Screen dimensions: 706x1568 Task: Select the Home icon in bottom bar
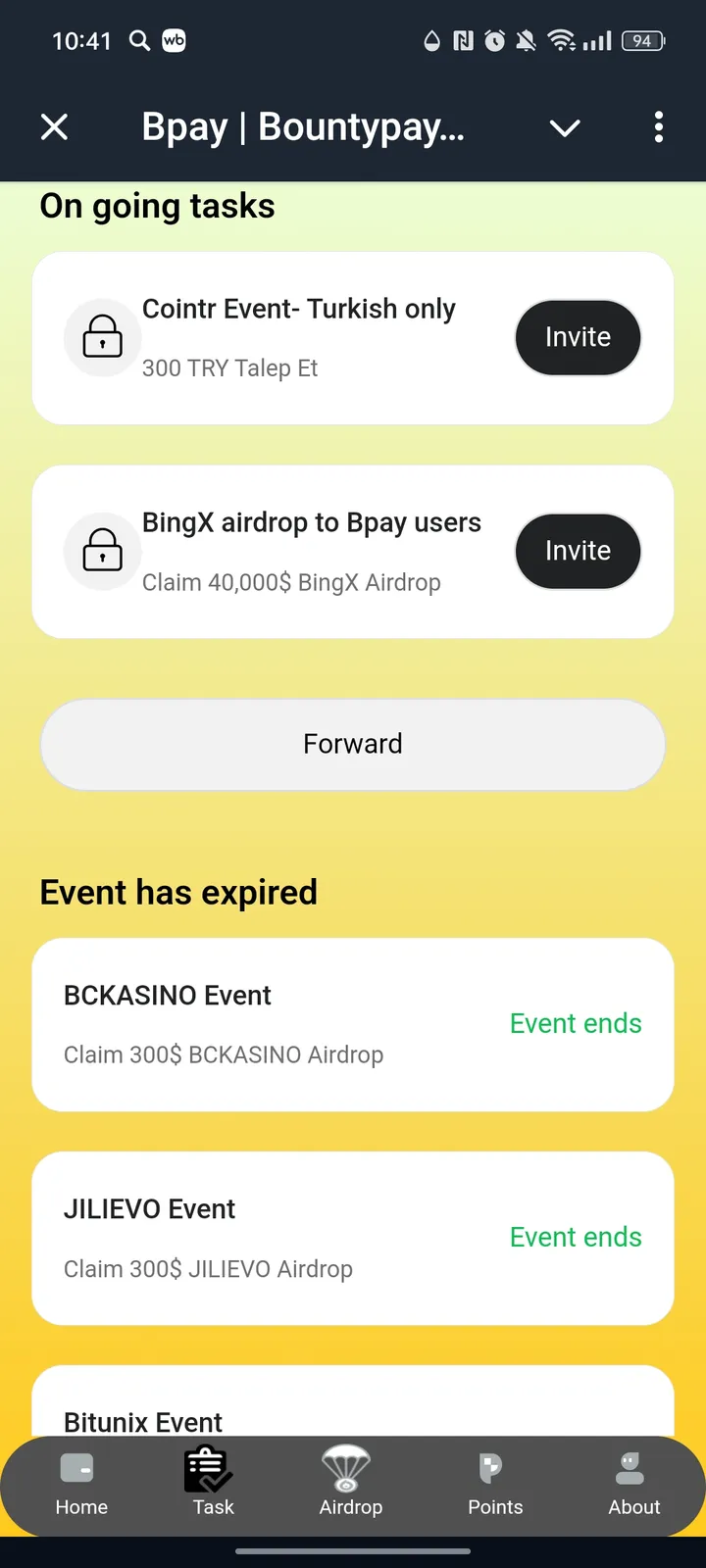77,1469
